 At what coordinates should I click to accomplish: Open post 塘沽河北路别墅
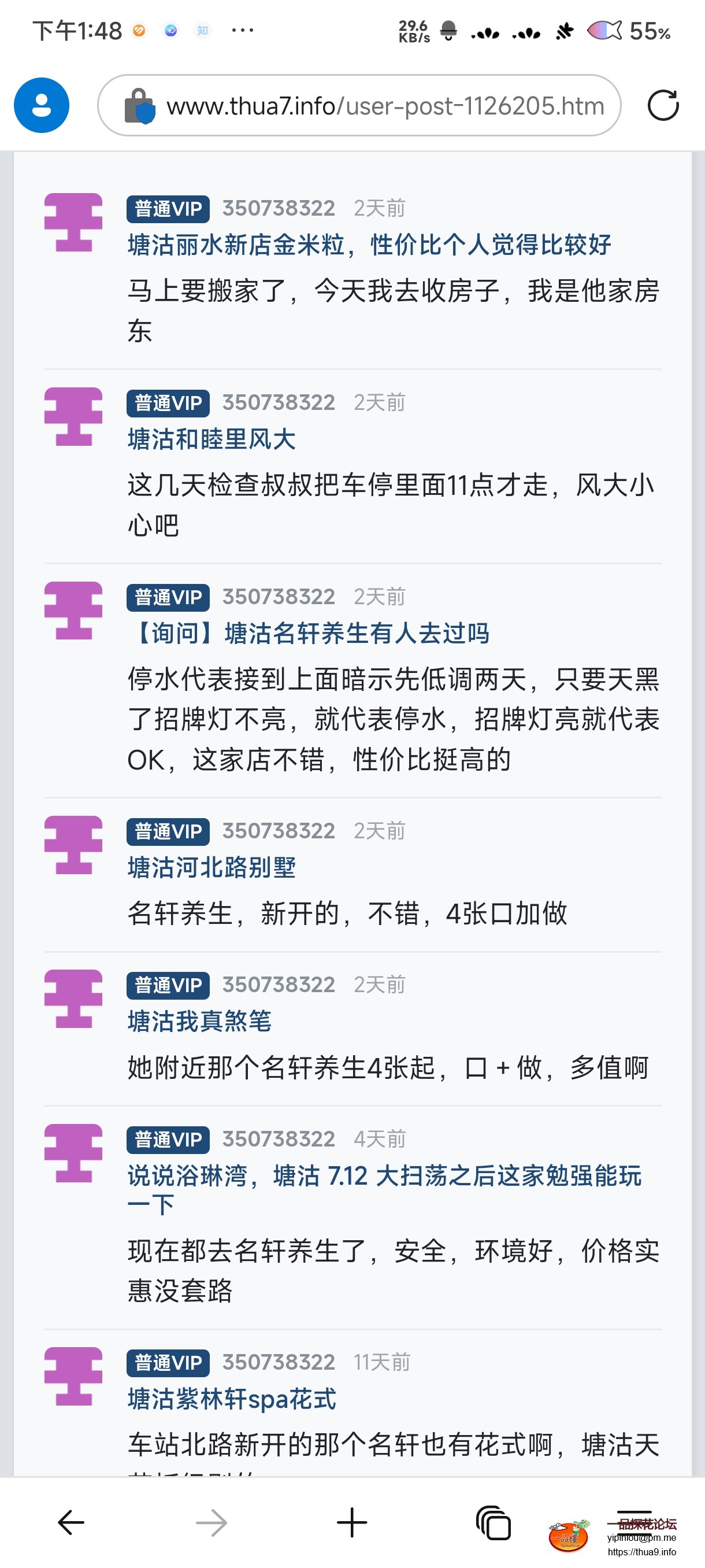[x=211, y=867]
